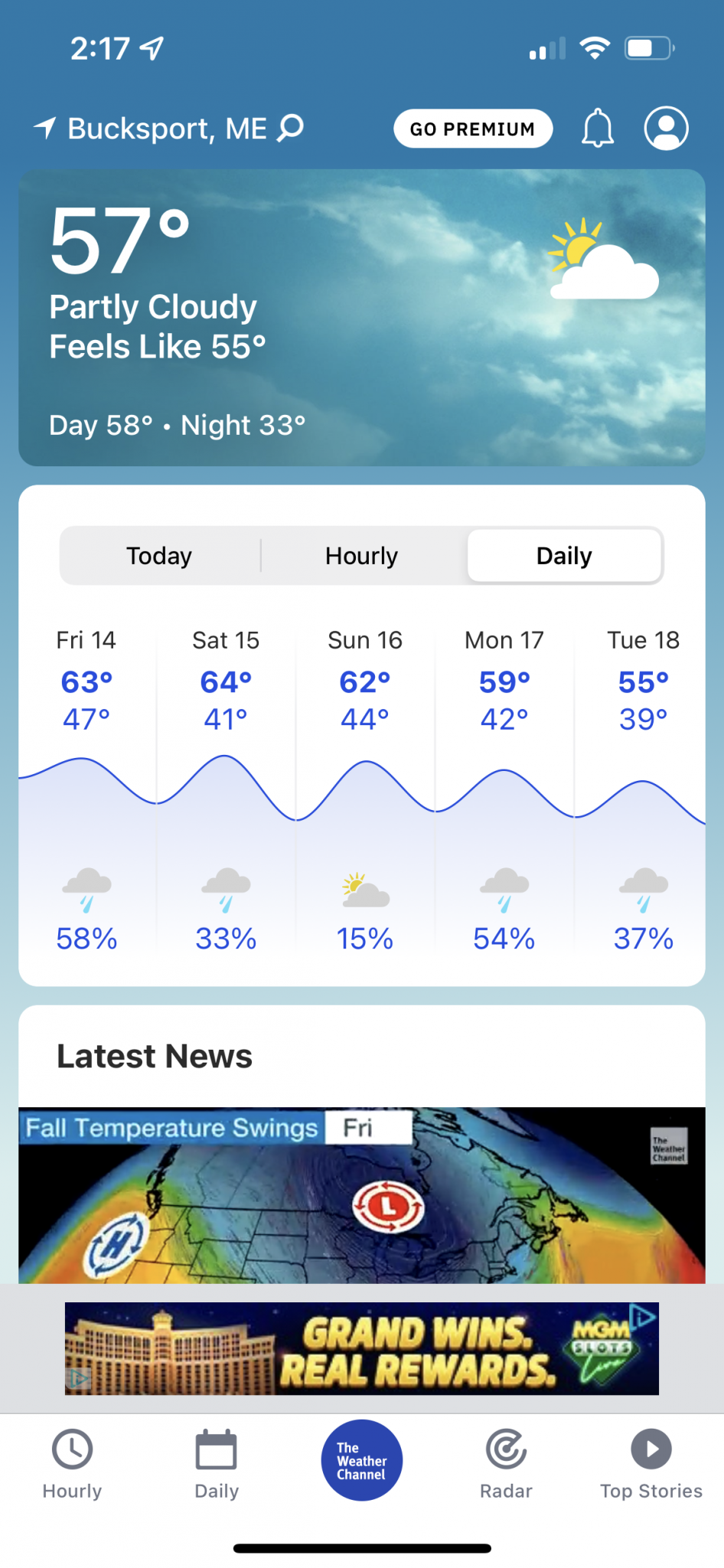Open the notifications bell
This screenshot has width=724, height=1568.
[x=598, y=128]
